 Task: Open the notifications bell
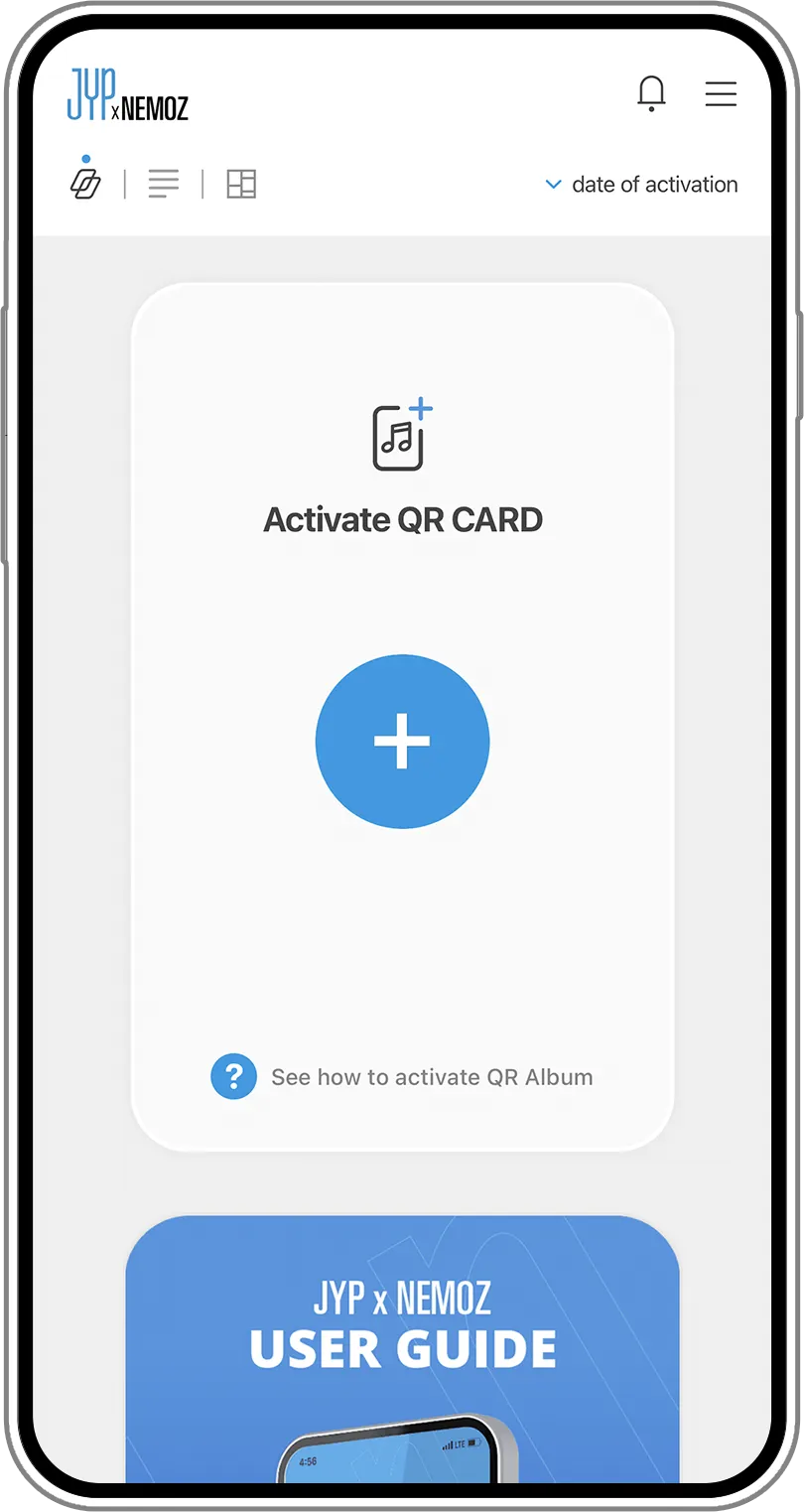click(x=651, y=93)
